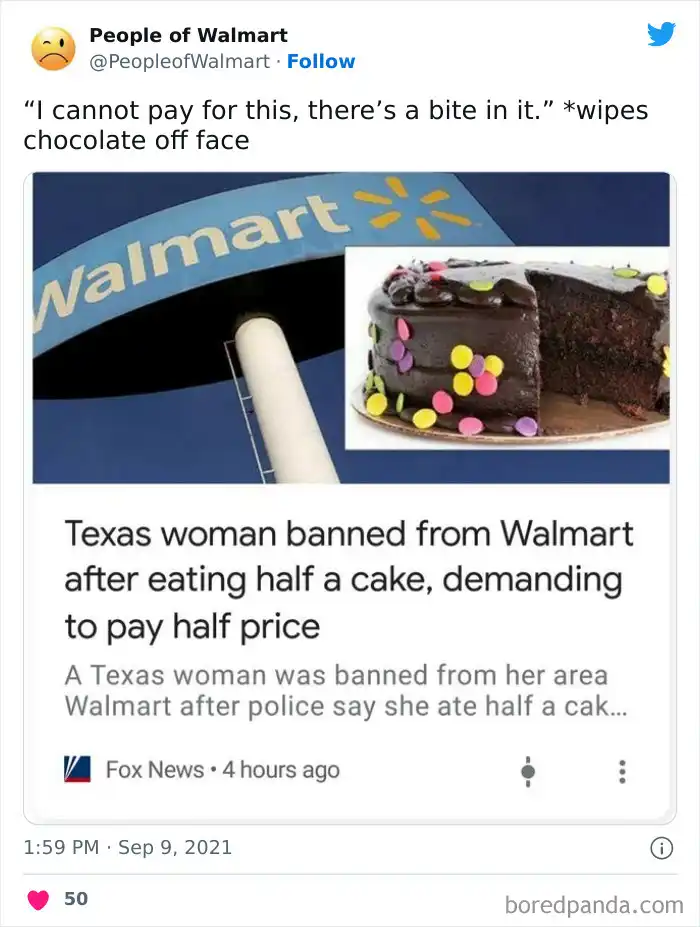Follow the People of Walmart account
Screen dimensions: 700x927
pyautogui.click(x=321, y=62)
